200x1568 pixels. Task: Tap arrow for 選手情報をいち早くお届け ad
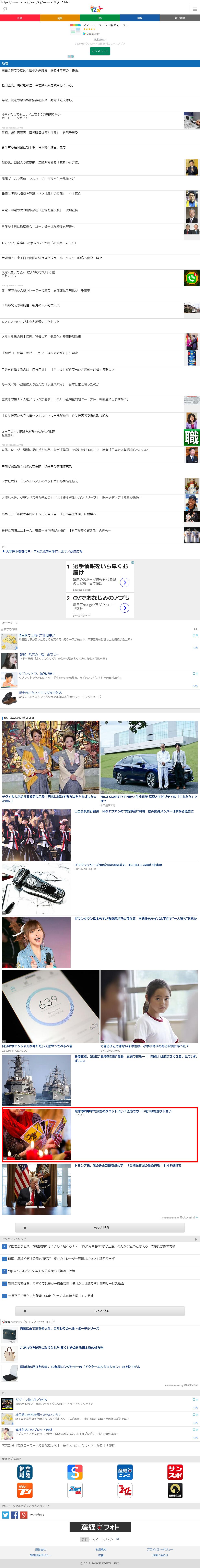point(124,583)
